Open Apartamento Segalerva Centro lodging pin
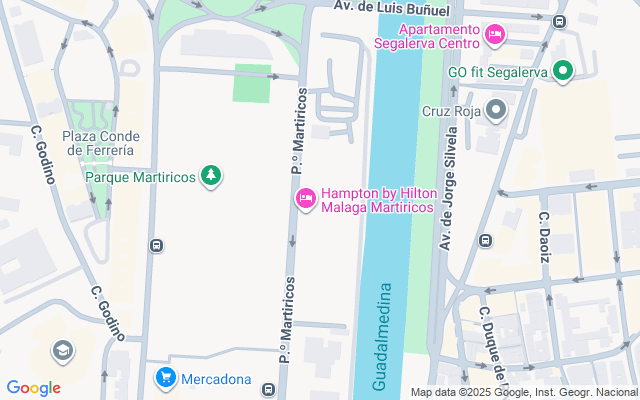640x400 pixels. (x=494, y=37)
